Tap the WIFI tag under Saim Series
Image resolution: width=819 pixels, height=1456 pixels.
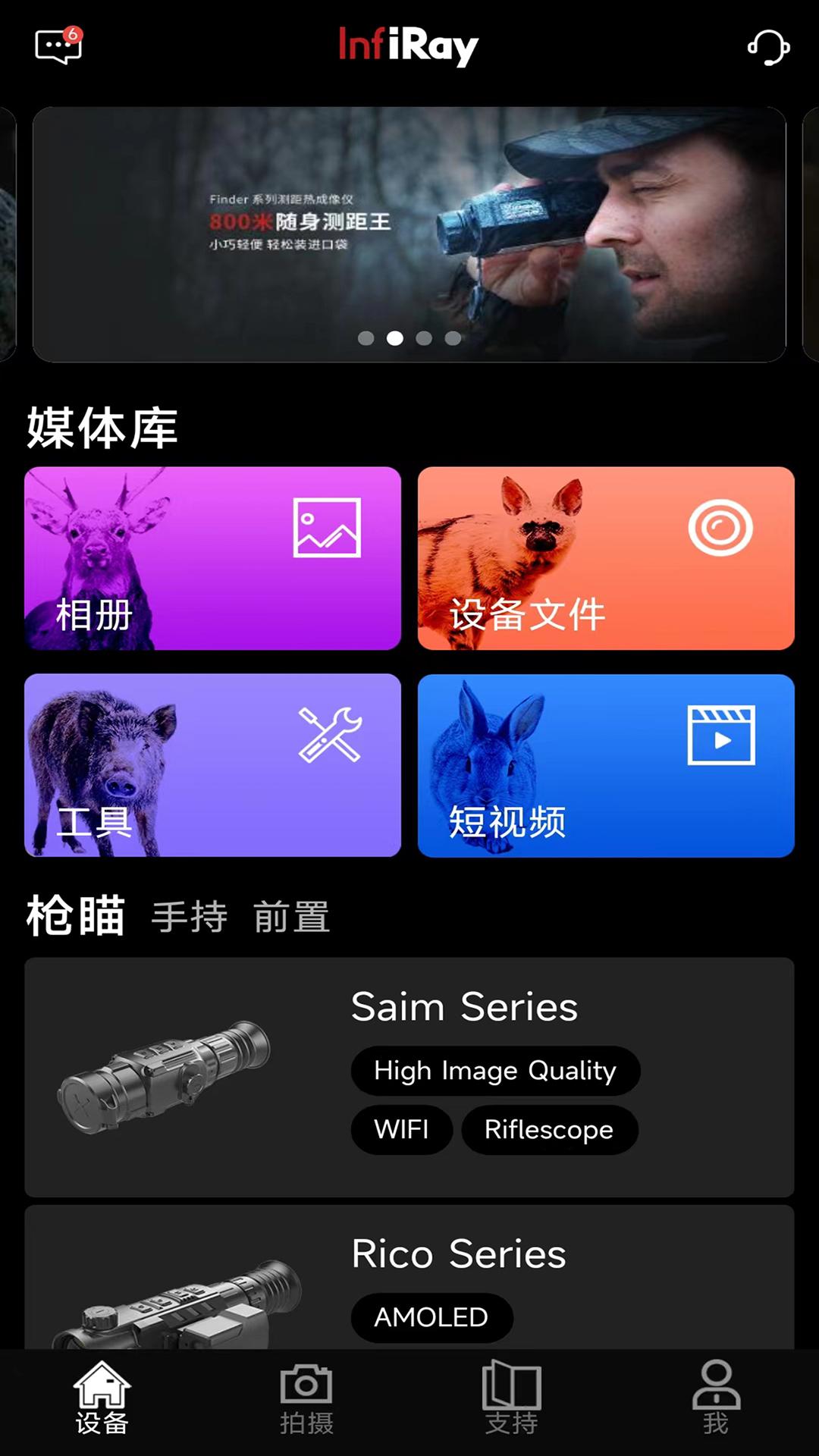[x=402, y=1129]
